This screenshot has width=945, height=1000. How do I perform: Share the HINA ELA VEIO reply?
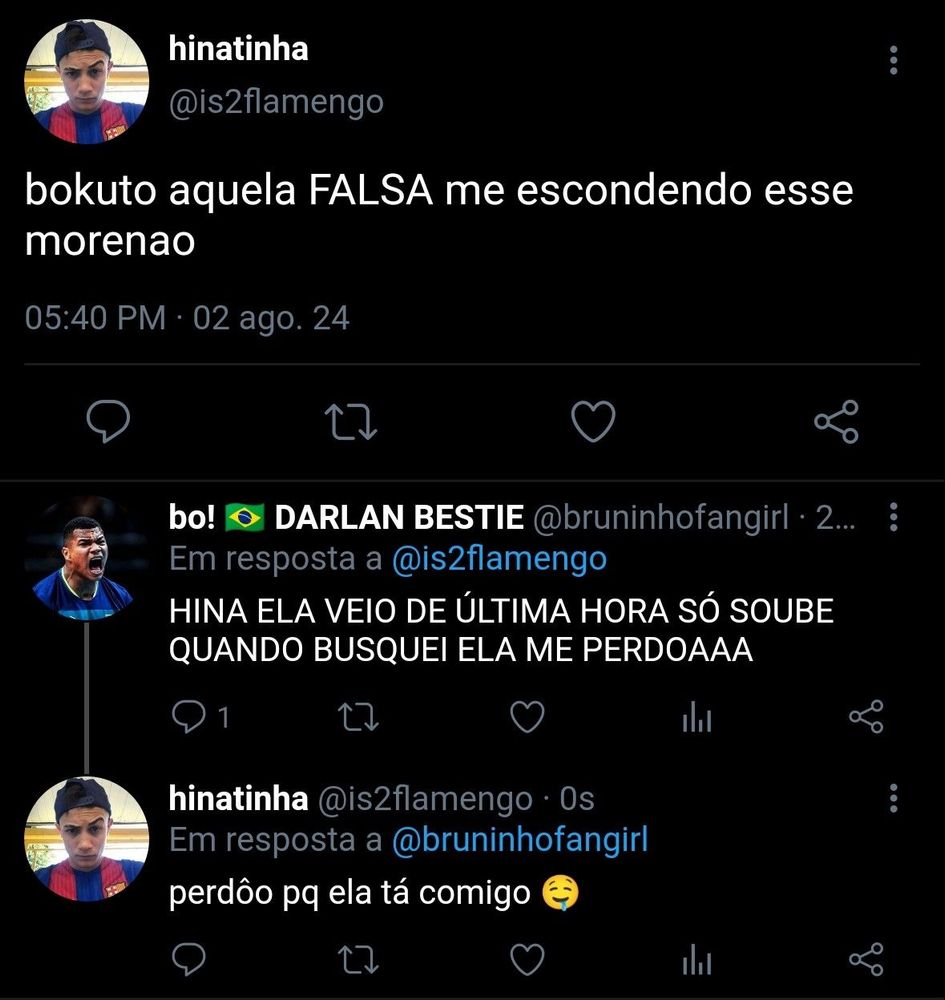tap(866, 717)
